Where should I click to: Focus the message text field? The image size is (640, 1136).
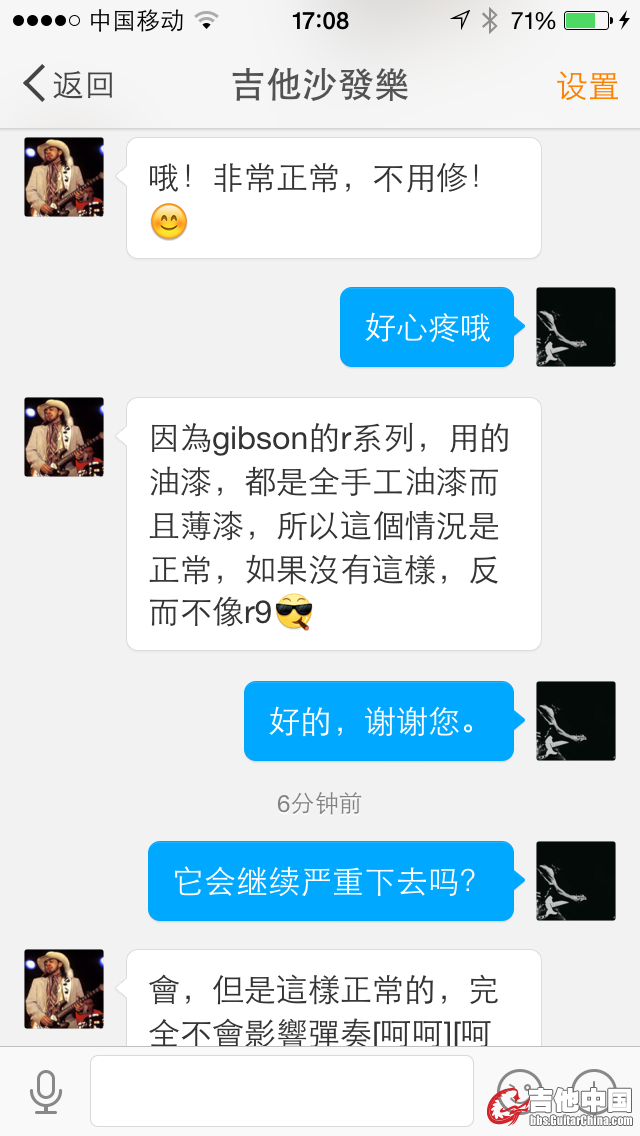(x=281, y=1091)
